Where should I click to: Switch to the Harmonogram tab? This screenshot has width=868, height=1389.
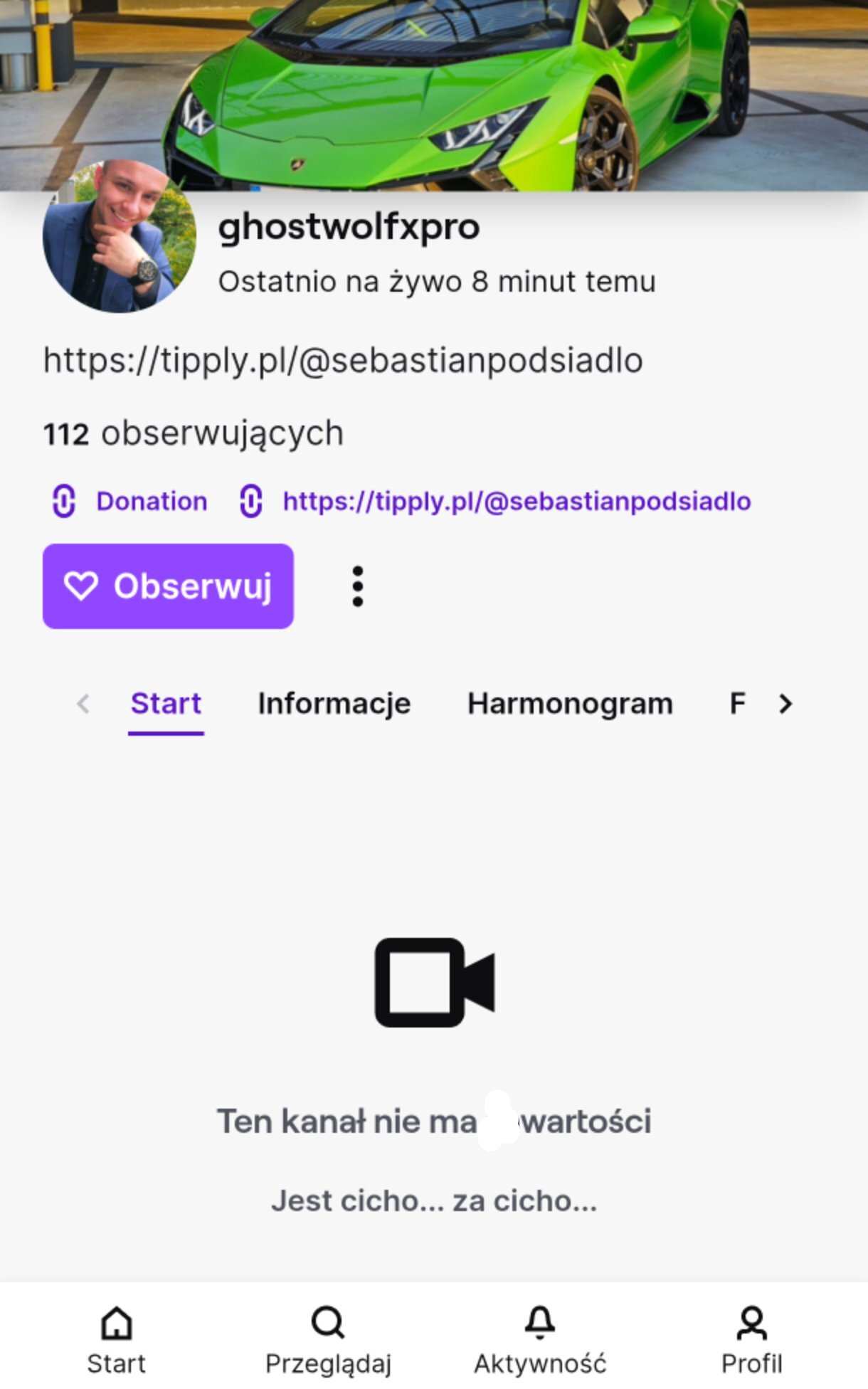point(570,704)
